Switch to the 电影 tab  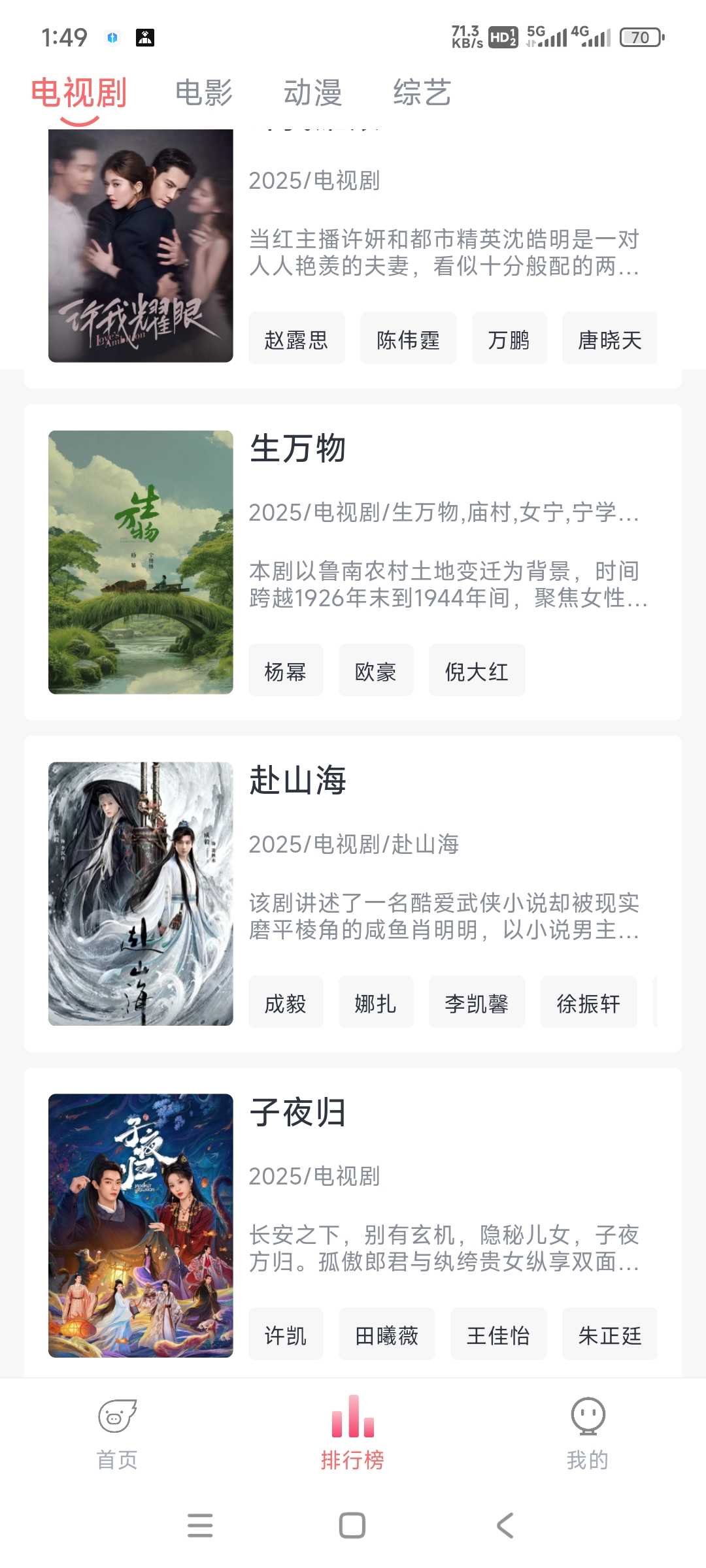(204, 92)
